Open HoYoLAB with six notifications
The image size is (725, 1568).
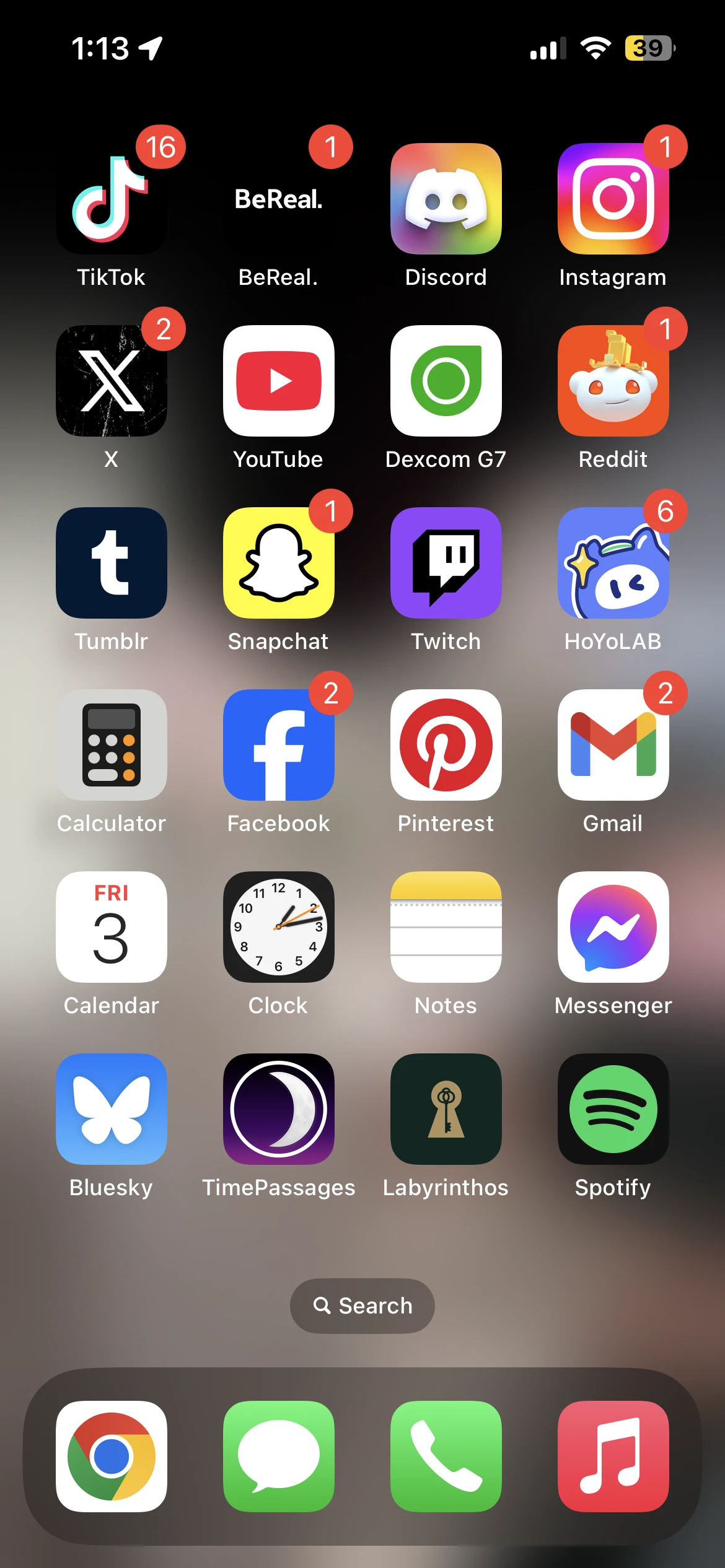tap(613, 562)
